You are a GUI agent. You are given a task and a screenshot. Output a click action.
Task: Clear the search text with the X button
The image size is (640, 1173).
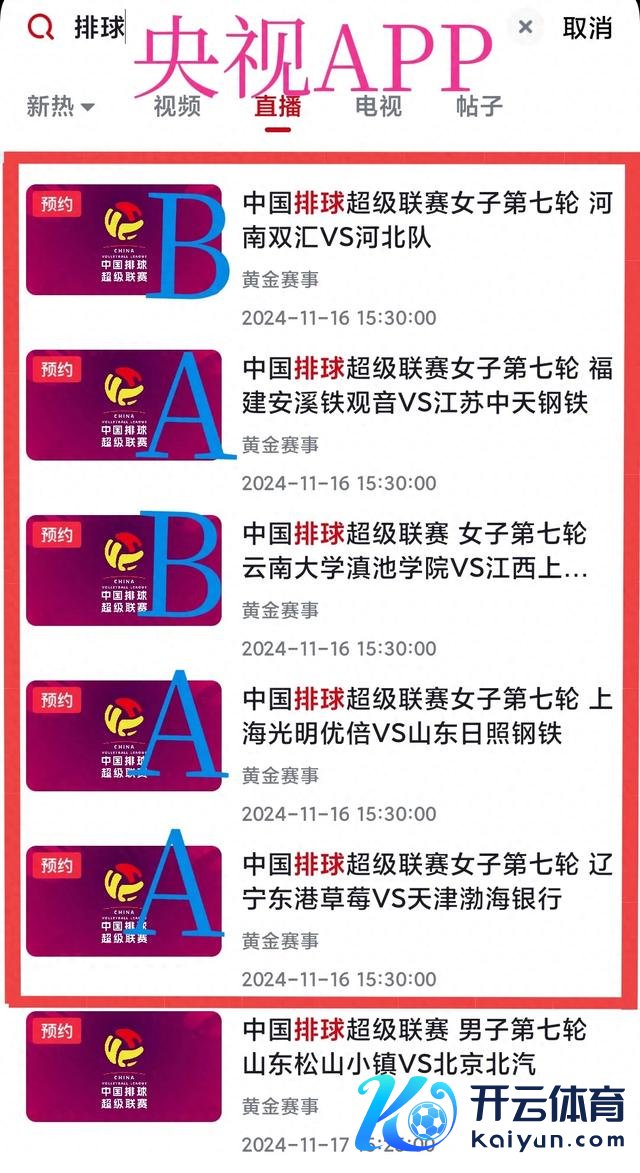525,28
